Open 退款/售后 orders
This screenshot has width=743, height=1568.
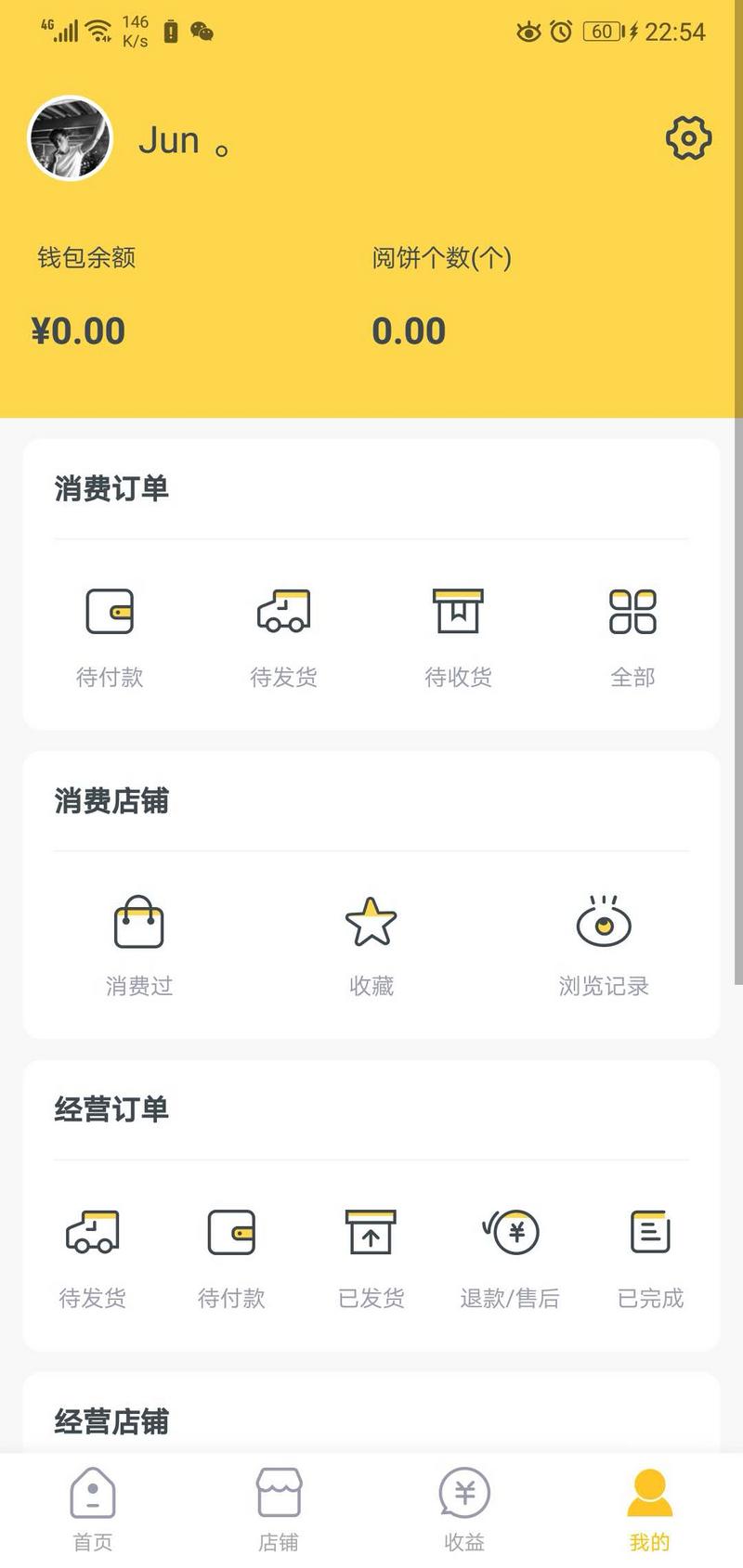[x=510, y=1257]
